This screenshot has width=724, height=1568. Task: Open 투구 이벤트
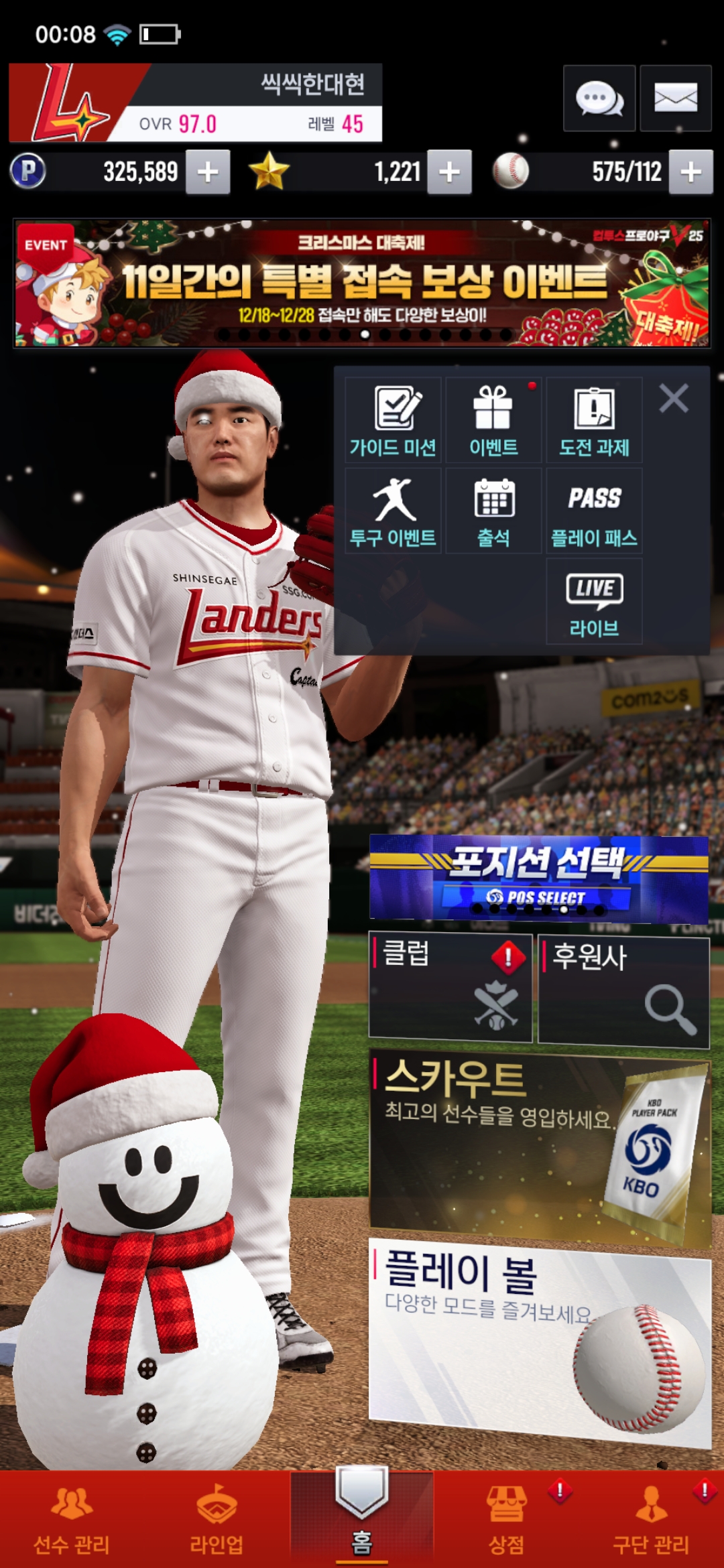click(x=393, y=511)
